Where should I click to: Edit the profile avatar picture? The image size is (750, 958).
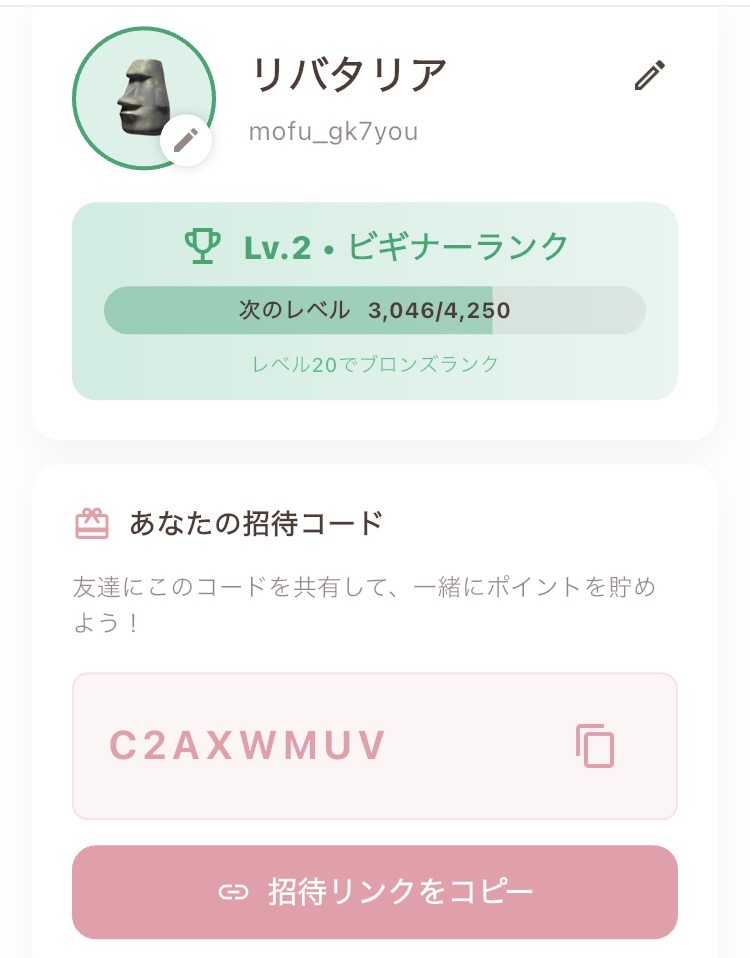186,140
